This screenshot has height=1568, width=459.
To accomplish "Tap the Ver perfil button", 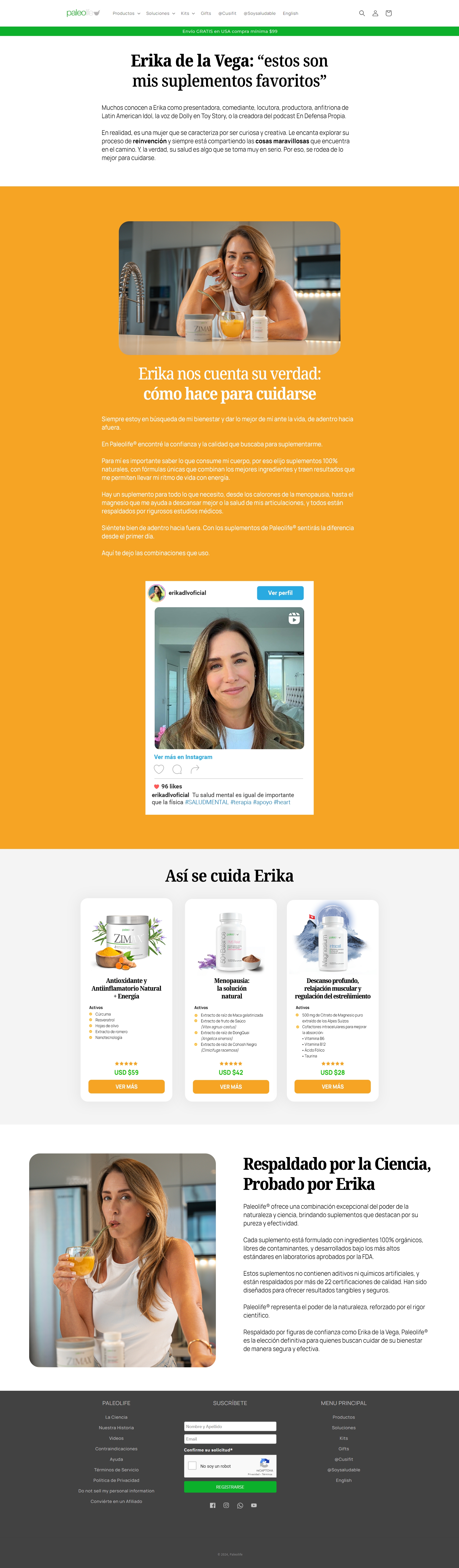I will [x=280, y=593].
